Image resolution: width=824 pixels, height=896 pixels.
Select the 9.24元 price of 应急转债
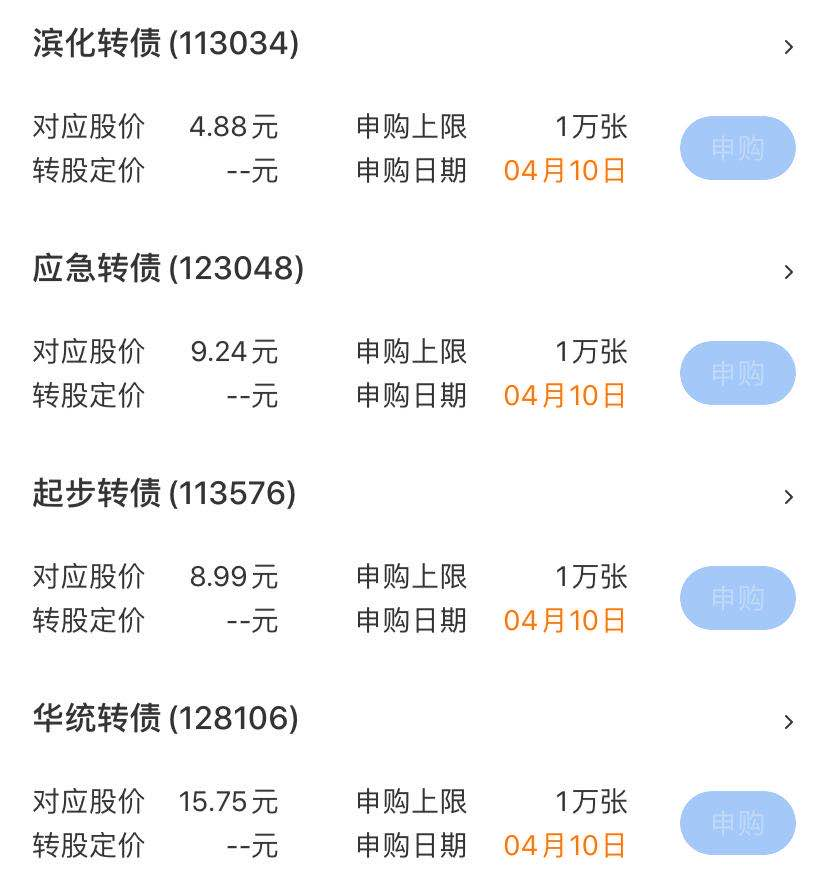pyautogui.click(x=233, y=352)
